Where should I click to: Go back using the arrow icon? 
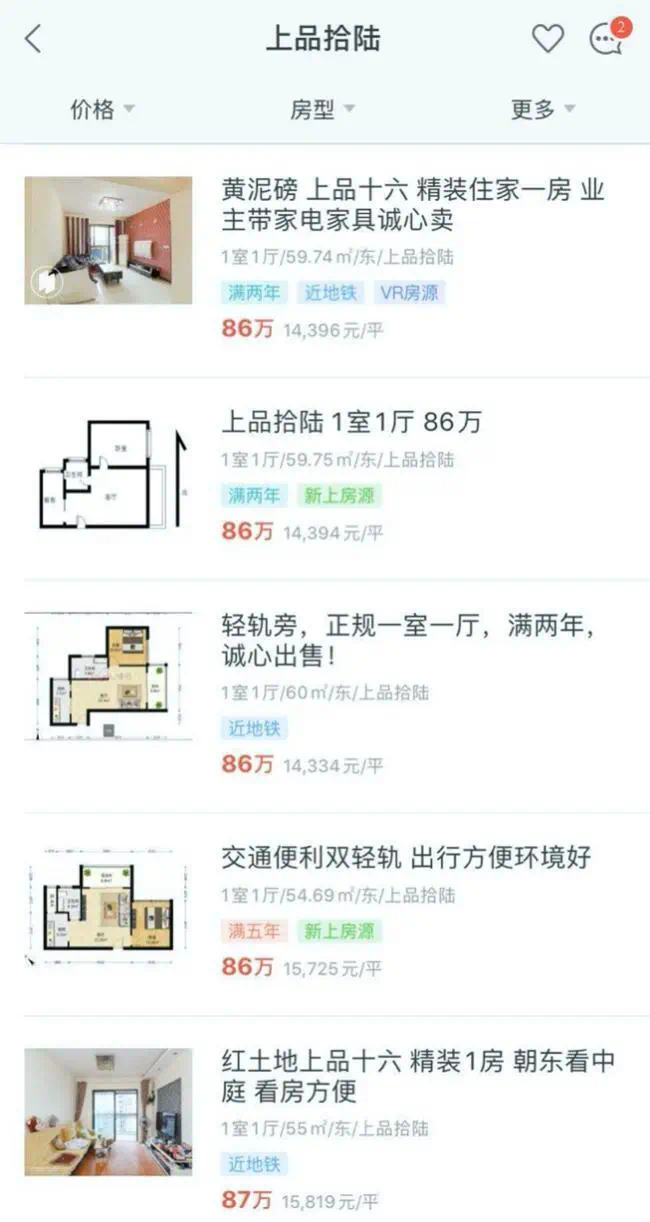coord(33,39)
